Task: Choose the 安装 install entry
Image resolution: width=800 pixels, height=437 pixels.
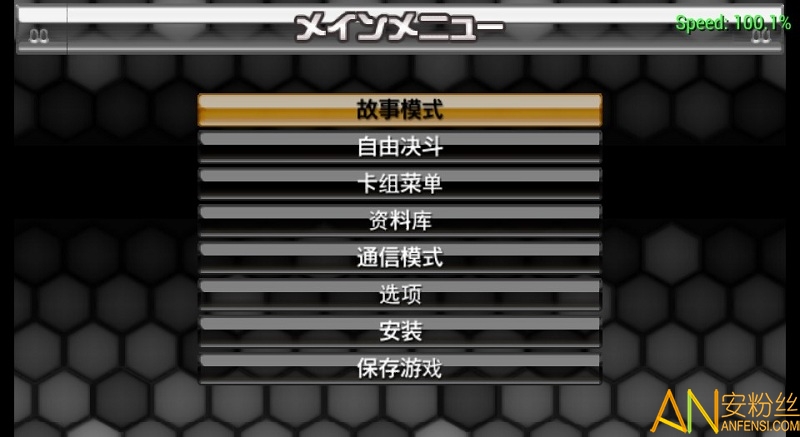Action: [400, 331]
